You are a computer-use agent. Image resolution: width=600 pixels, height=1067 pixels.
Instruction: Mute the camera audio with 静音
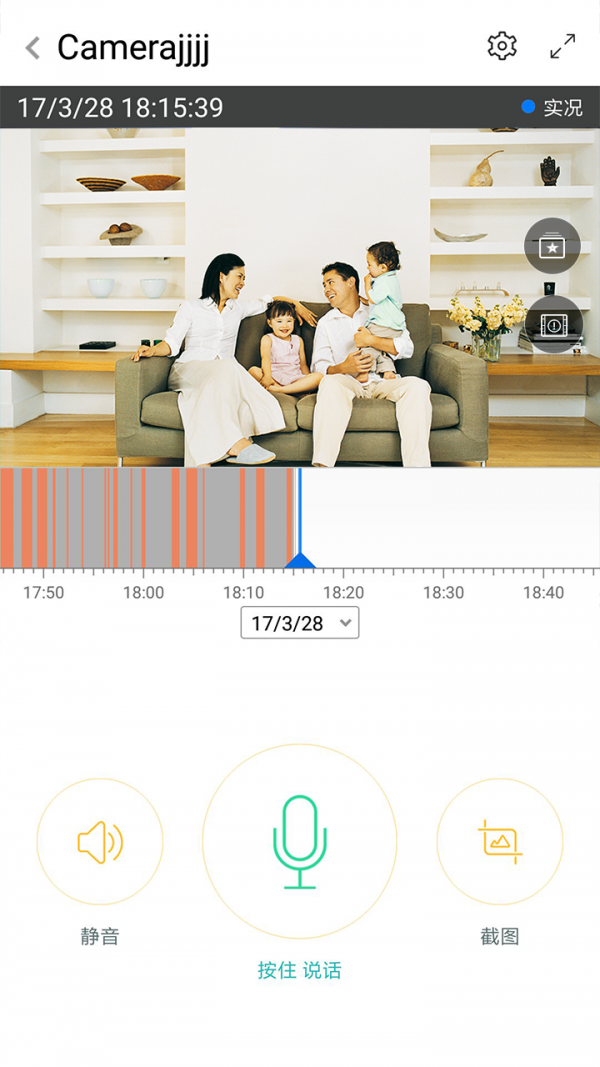pos(100,842)
